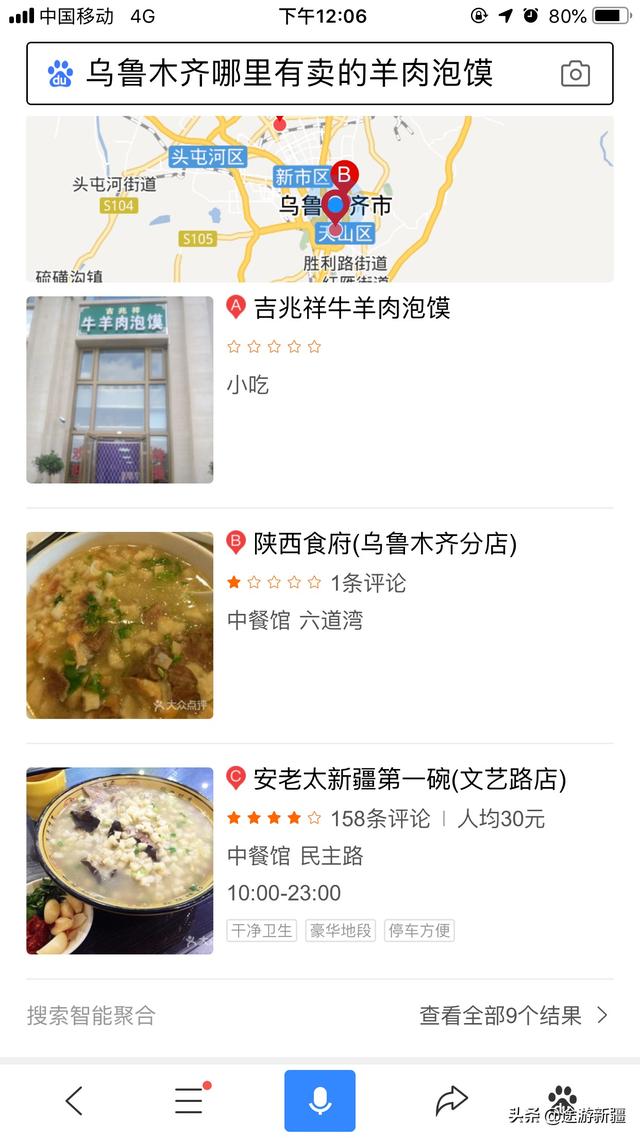Screen dimensions: 640x1138
Task: Share this page with the arrow icon
Action: coord(452,1101)
